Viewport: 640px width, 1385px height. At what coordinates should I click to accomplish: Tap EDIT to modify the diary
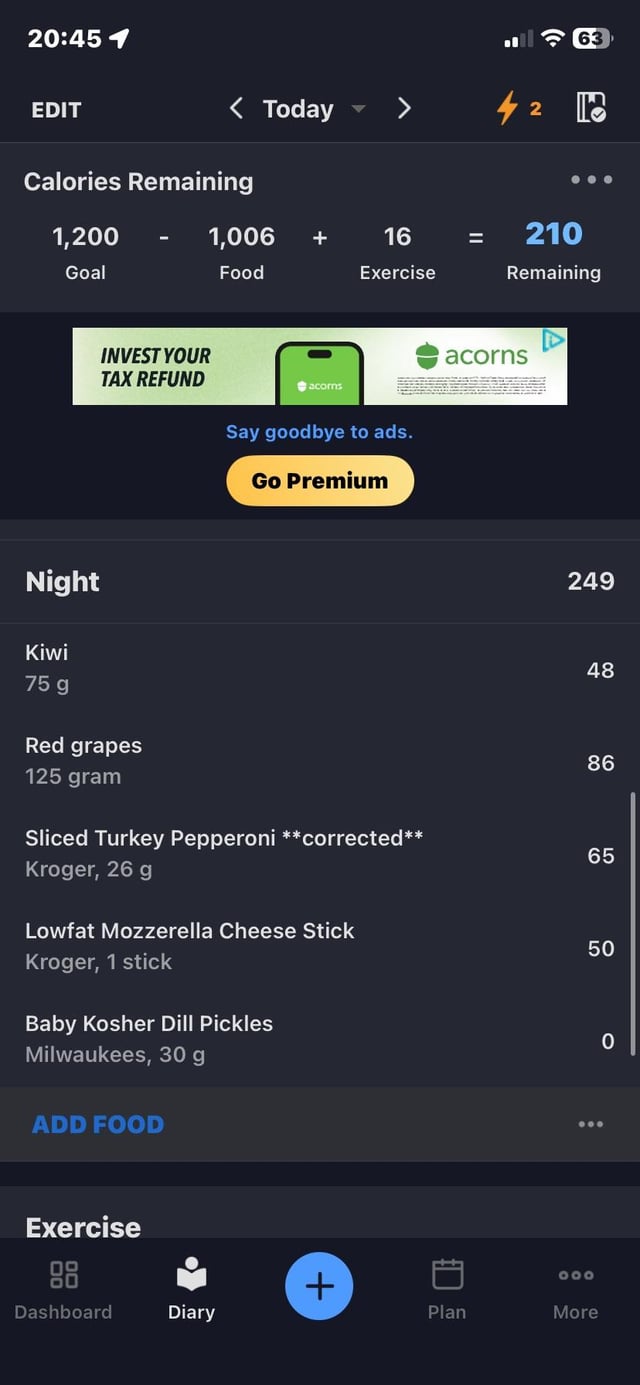56,110
